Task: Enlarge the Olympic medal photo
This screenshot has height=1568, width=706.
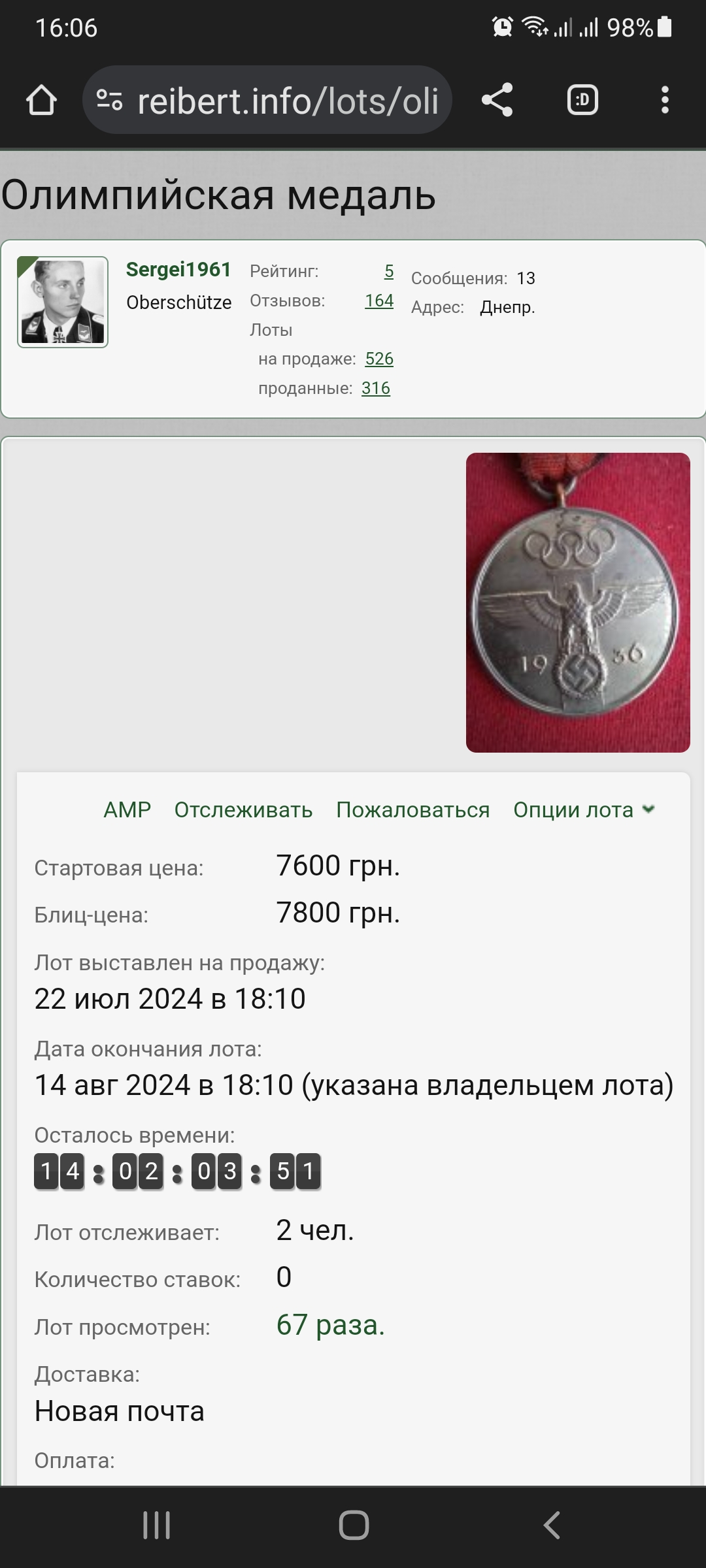Action: coord(578,602)
